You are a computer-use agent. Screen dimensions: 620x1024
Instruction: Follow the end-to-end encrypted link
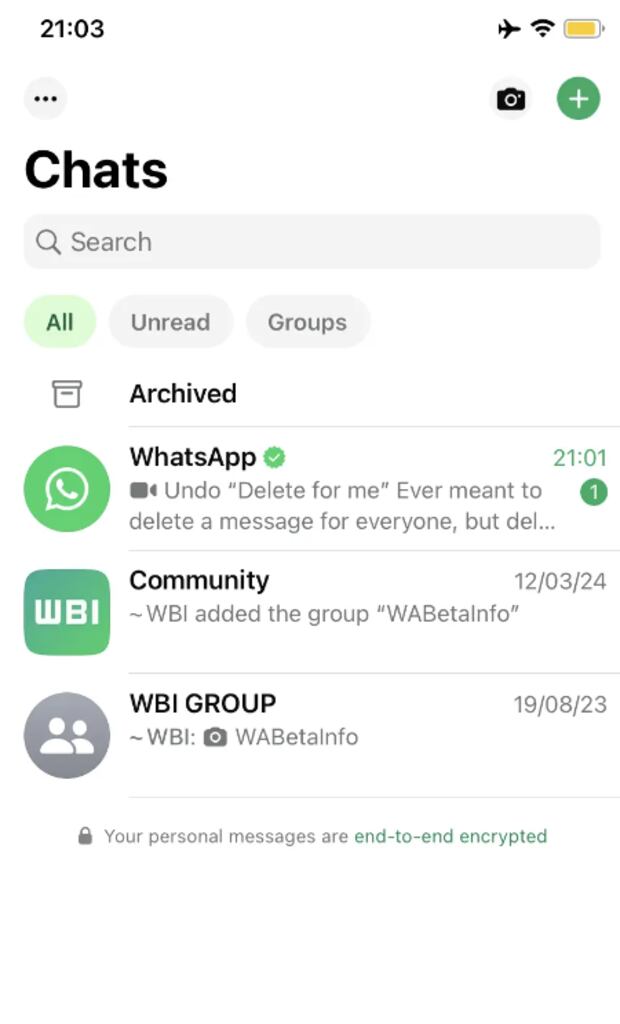pos(450,836)
